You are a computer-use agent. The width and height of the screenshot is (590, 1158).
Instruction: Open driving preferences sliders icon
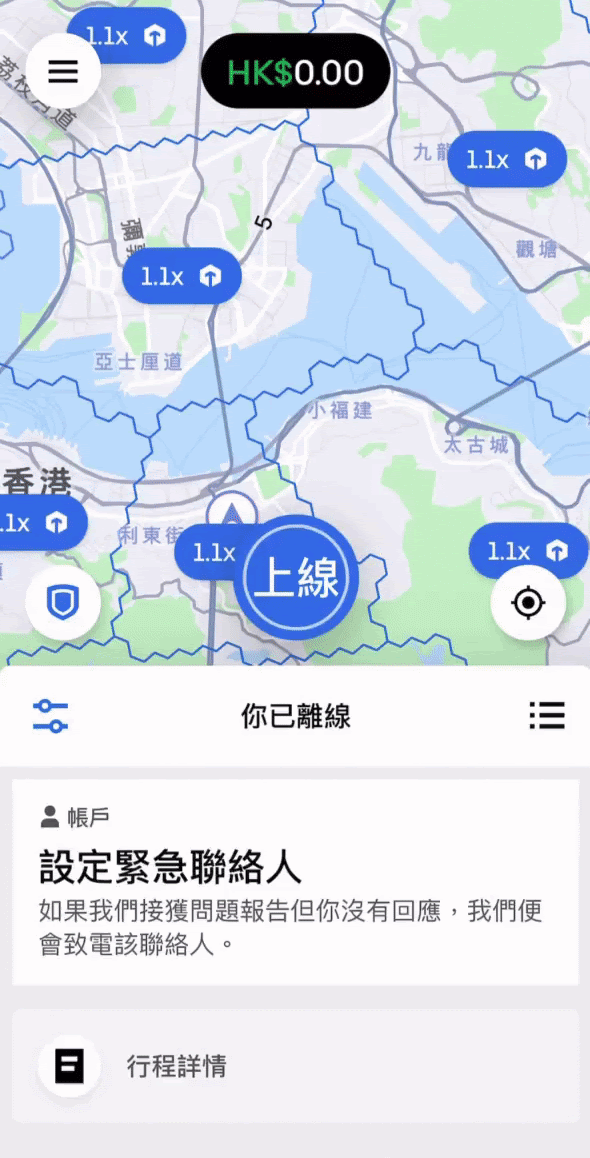click(x=50, y=716)
